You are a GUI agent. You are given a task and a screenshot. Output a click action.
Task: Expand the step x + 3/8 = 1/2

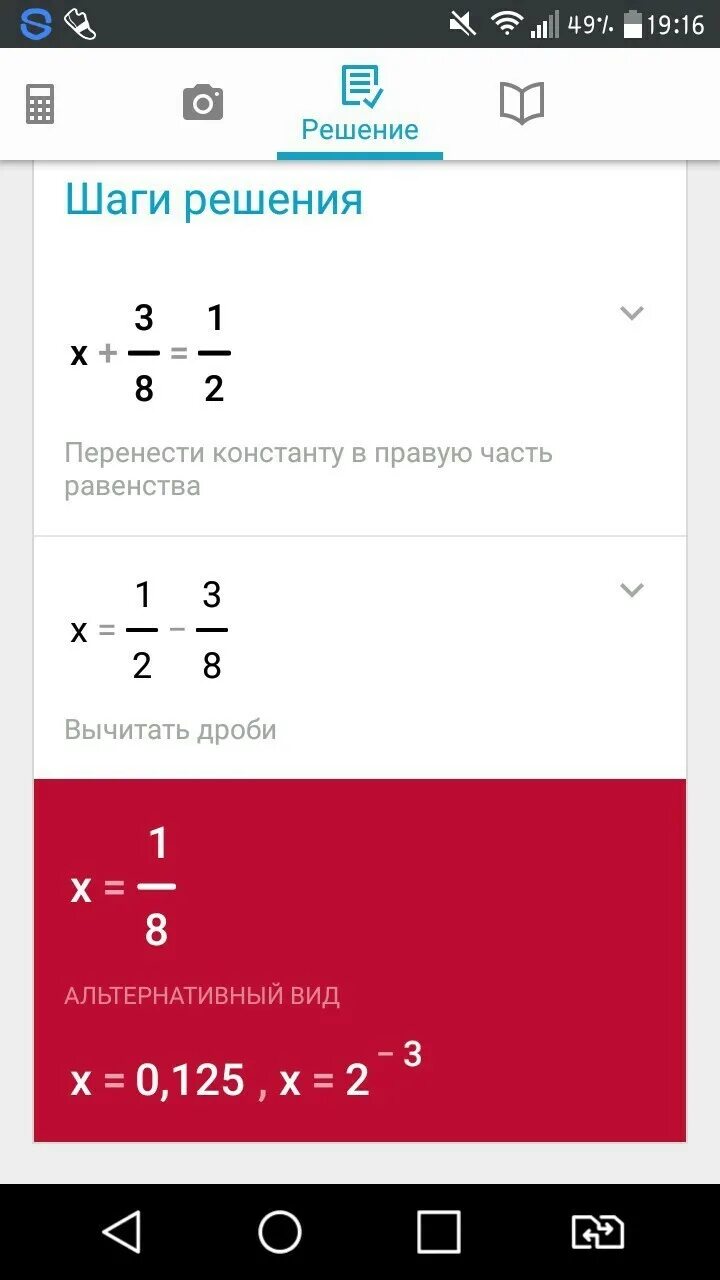click(631, 313)
